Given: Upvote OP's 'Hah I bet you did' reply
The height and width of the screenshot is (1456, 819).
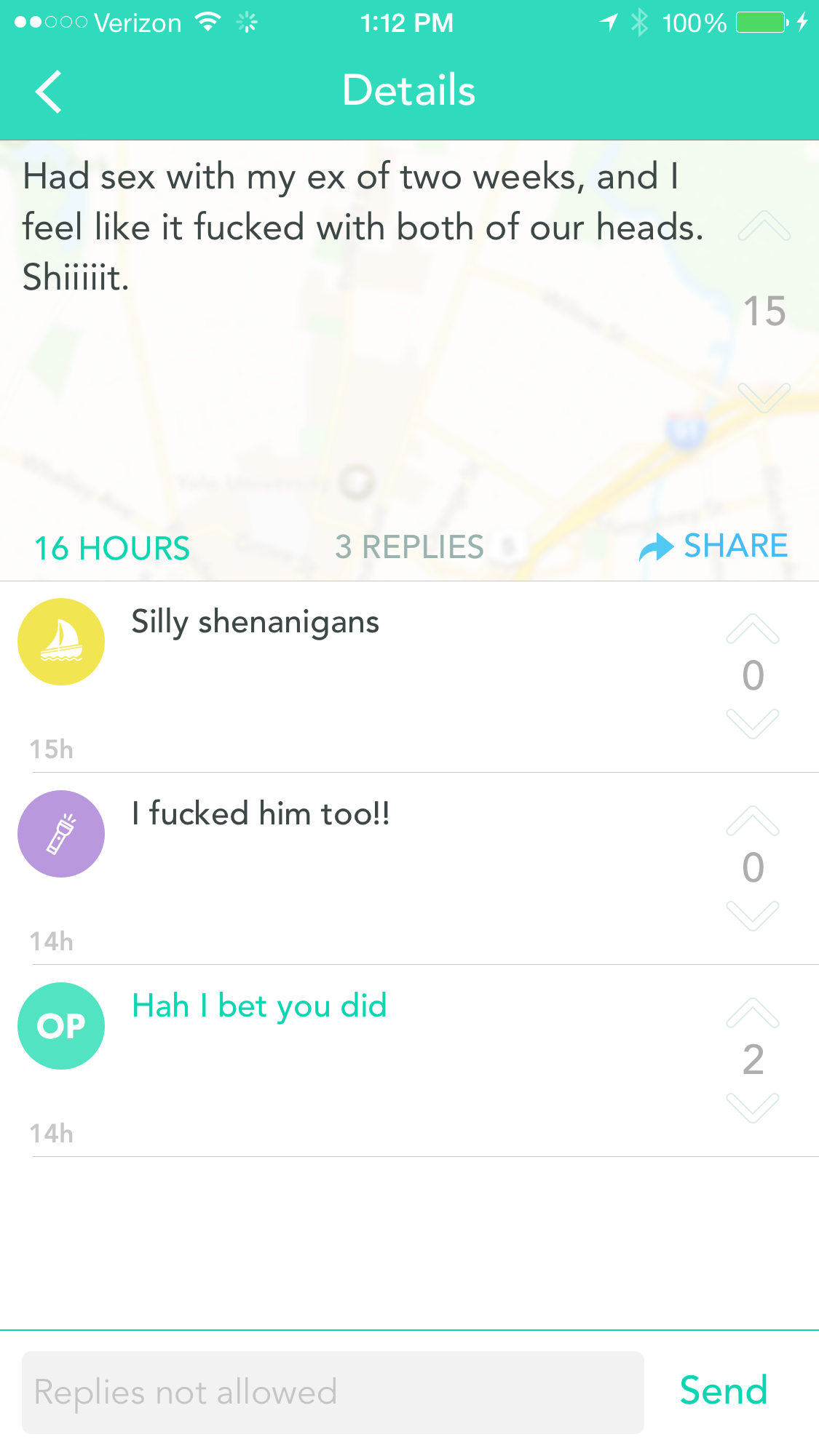Looking at the screenshot, I should (x=752, y=1014).
